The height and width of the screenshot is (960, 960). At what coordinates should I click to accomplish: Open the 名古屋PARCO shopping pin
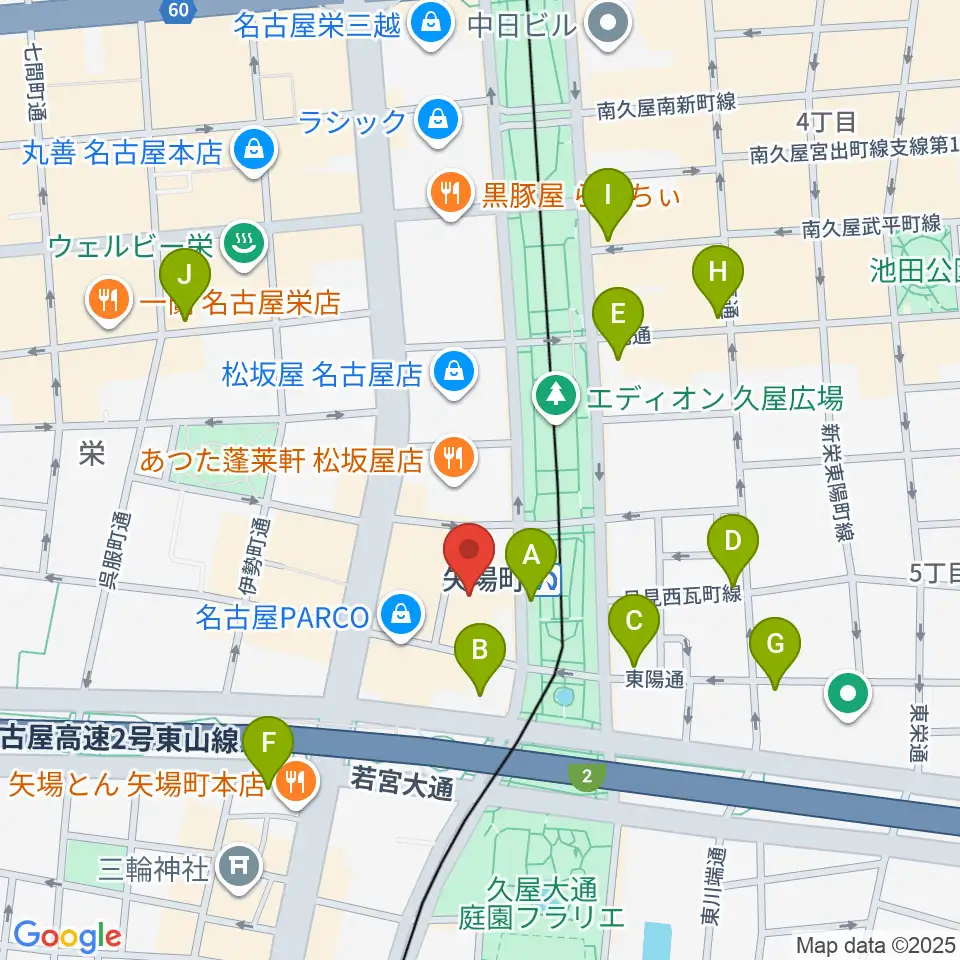tap(401, 615)
